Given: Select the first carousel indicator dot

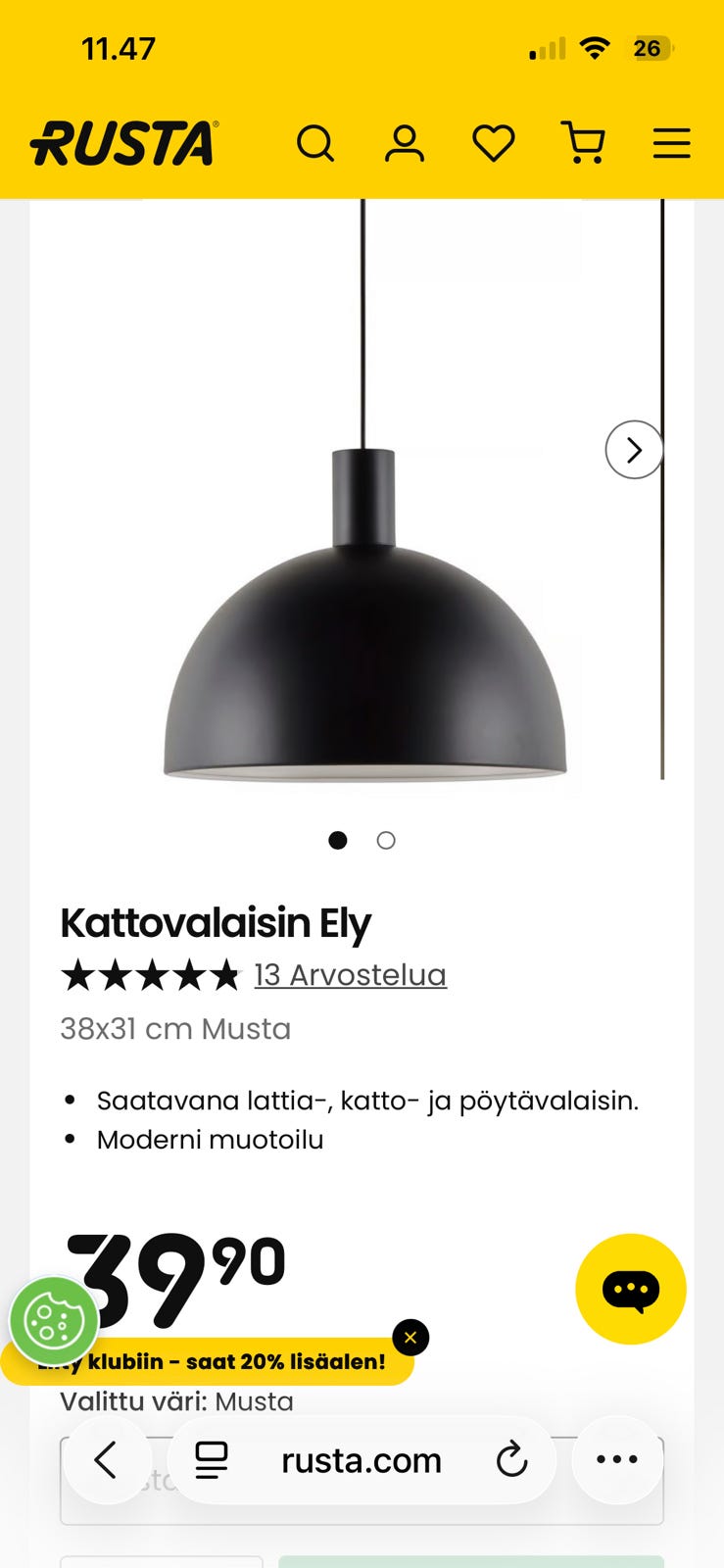Looking at the screenshot, I should point(337,840).
